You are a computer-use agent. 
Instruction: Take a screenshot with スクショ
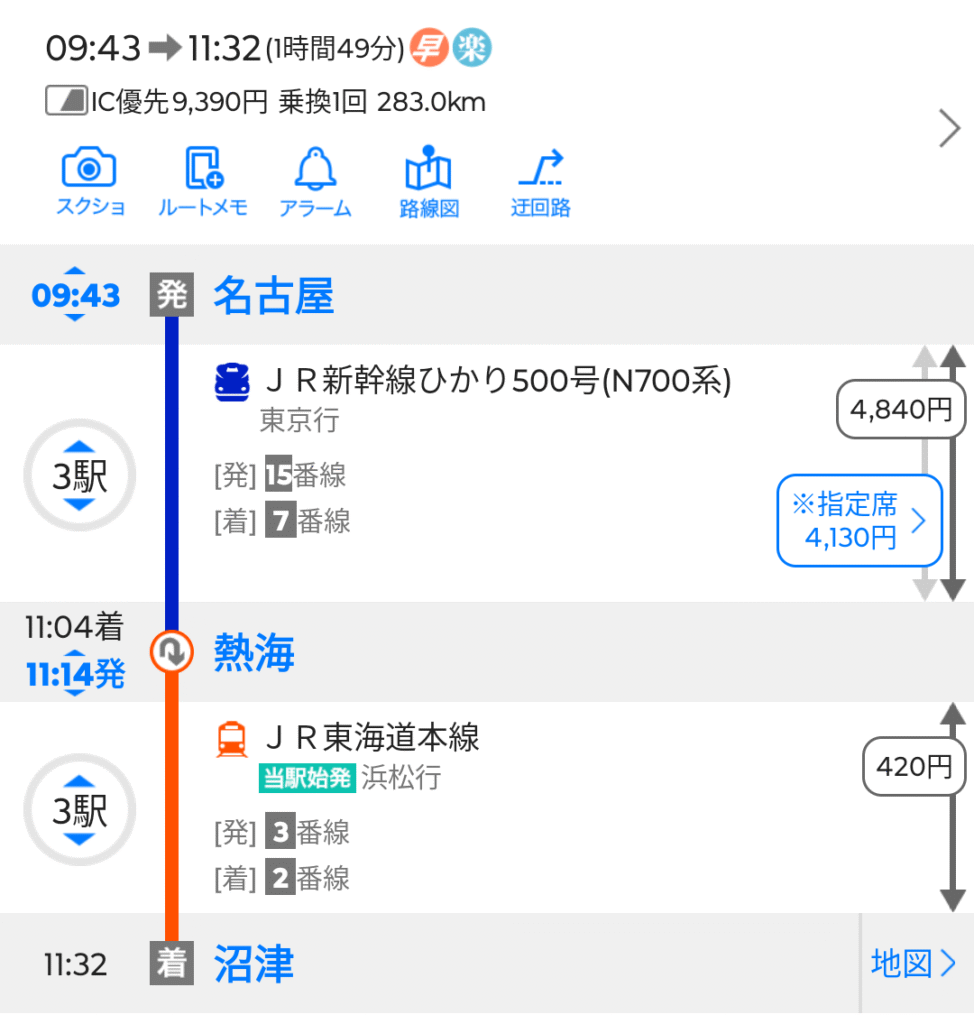click(89, 182)
